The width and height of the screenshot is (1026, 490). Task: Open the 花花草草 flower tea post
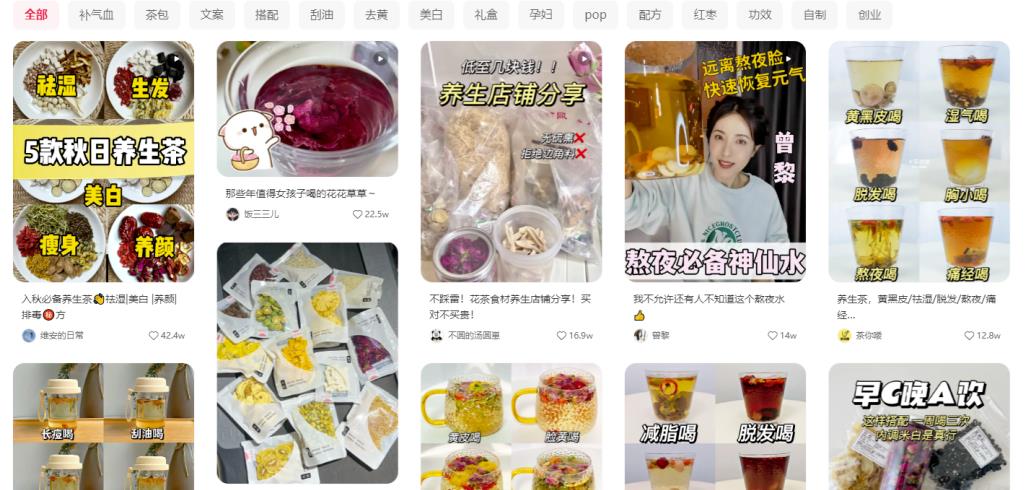307,108
